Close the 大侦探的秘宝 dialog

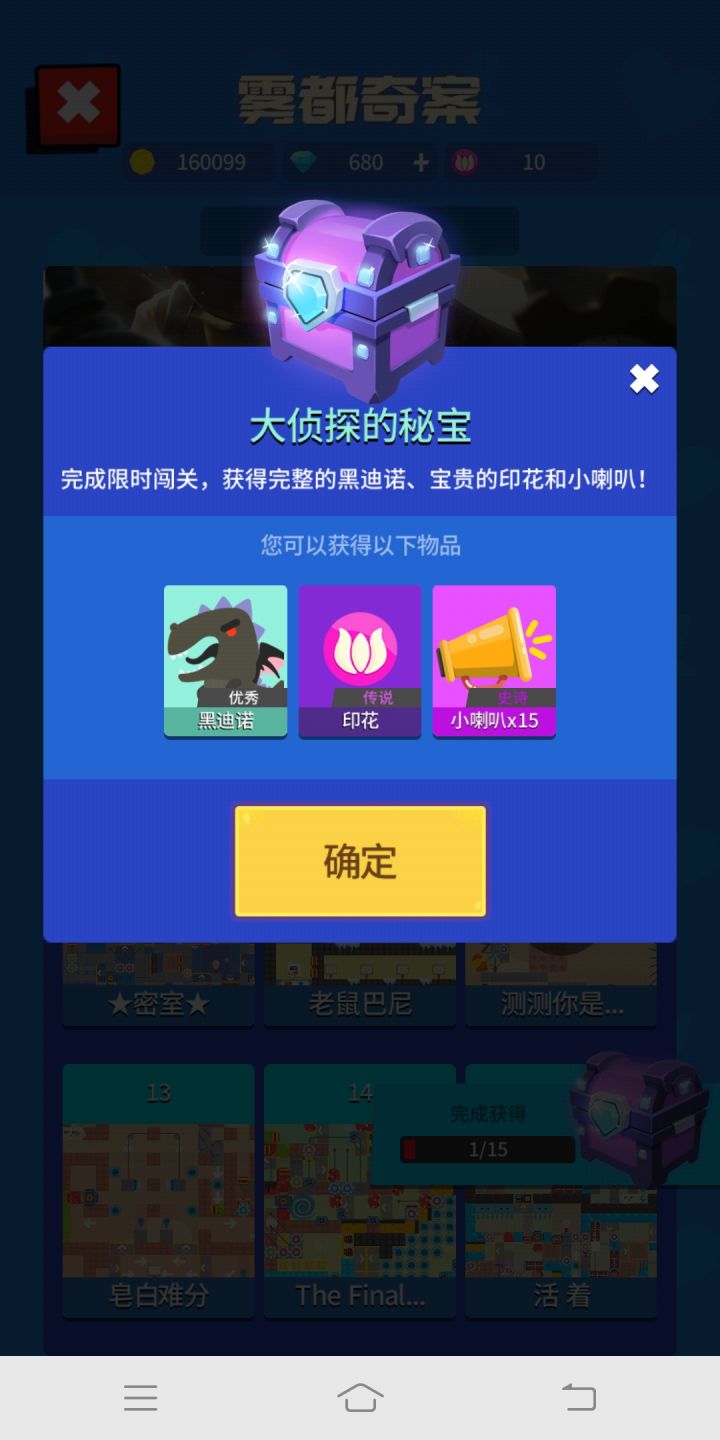pos(644,378)
